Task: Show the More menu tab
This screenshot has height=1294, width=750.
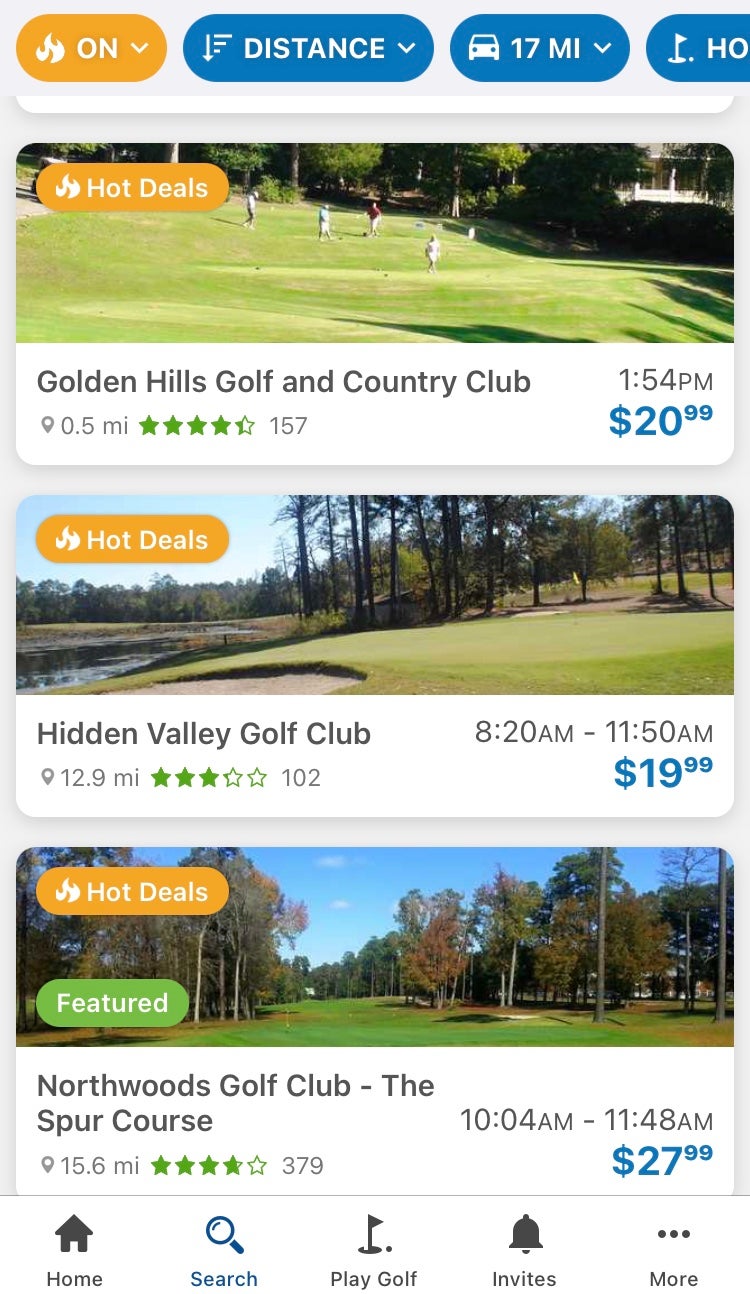Action: click(x=673, y=1250)
